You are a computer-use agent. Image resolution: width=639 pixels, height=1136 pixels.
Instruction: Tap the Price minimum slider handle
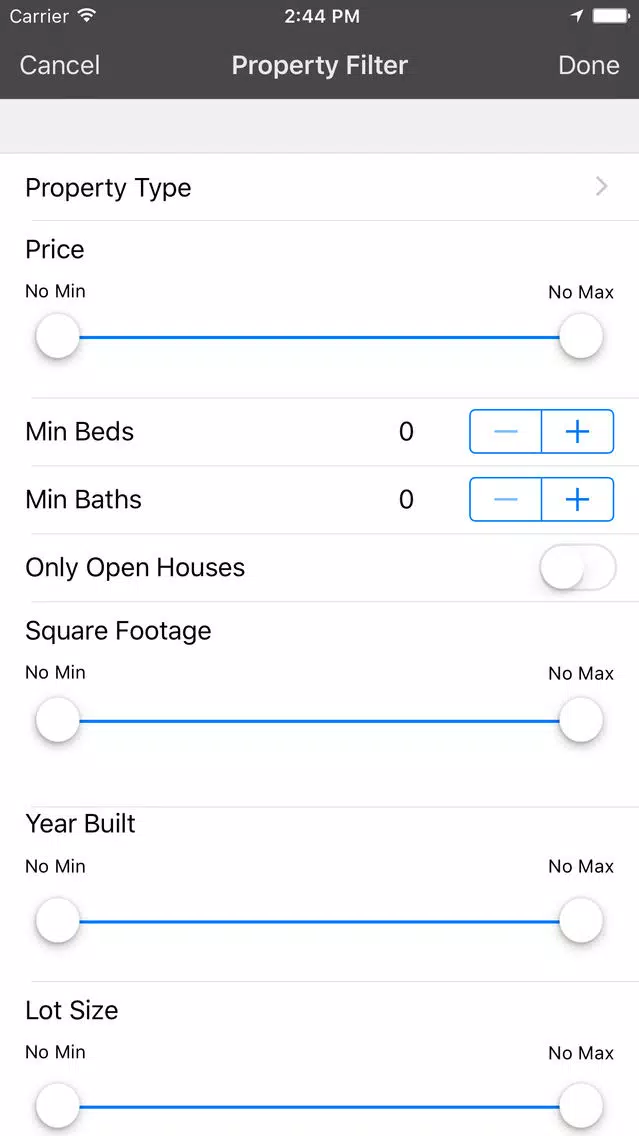coord(58,337)
